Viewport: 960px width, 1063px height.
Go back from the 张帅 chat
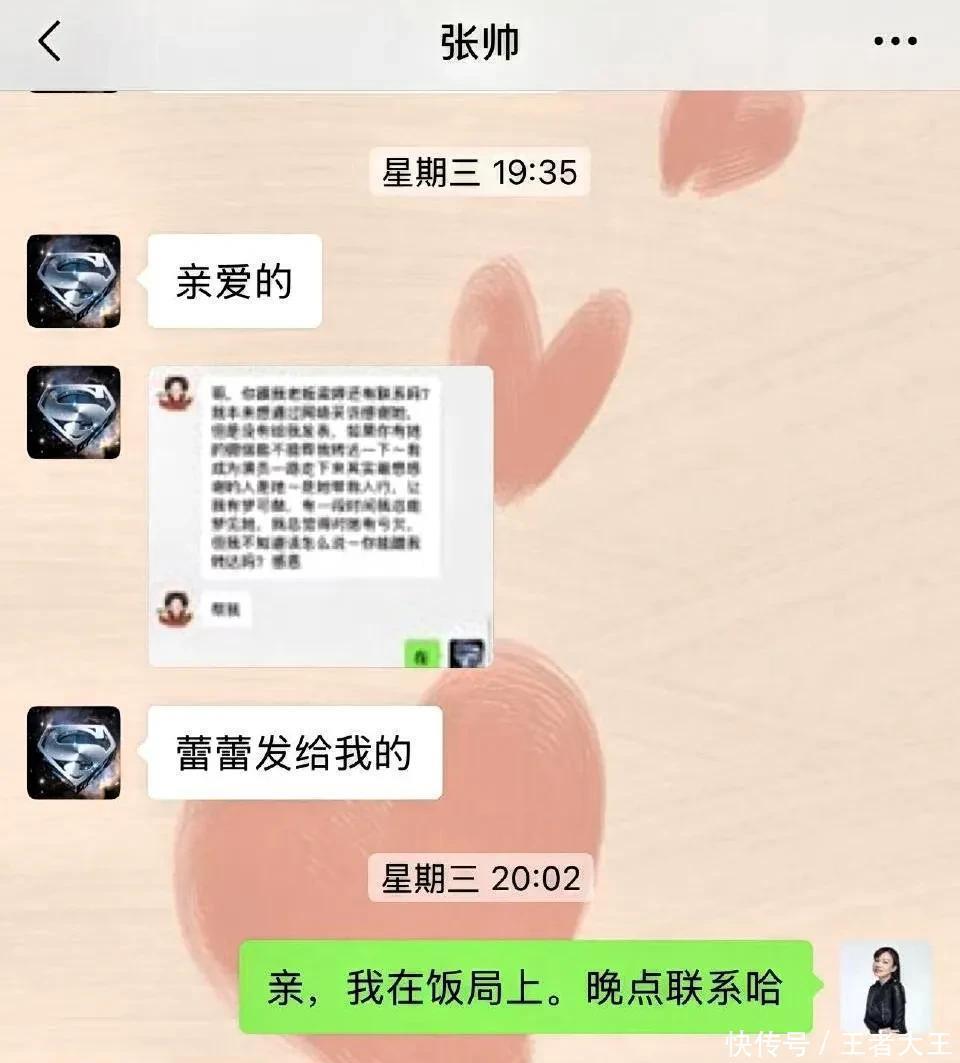pos(48,42)
